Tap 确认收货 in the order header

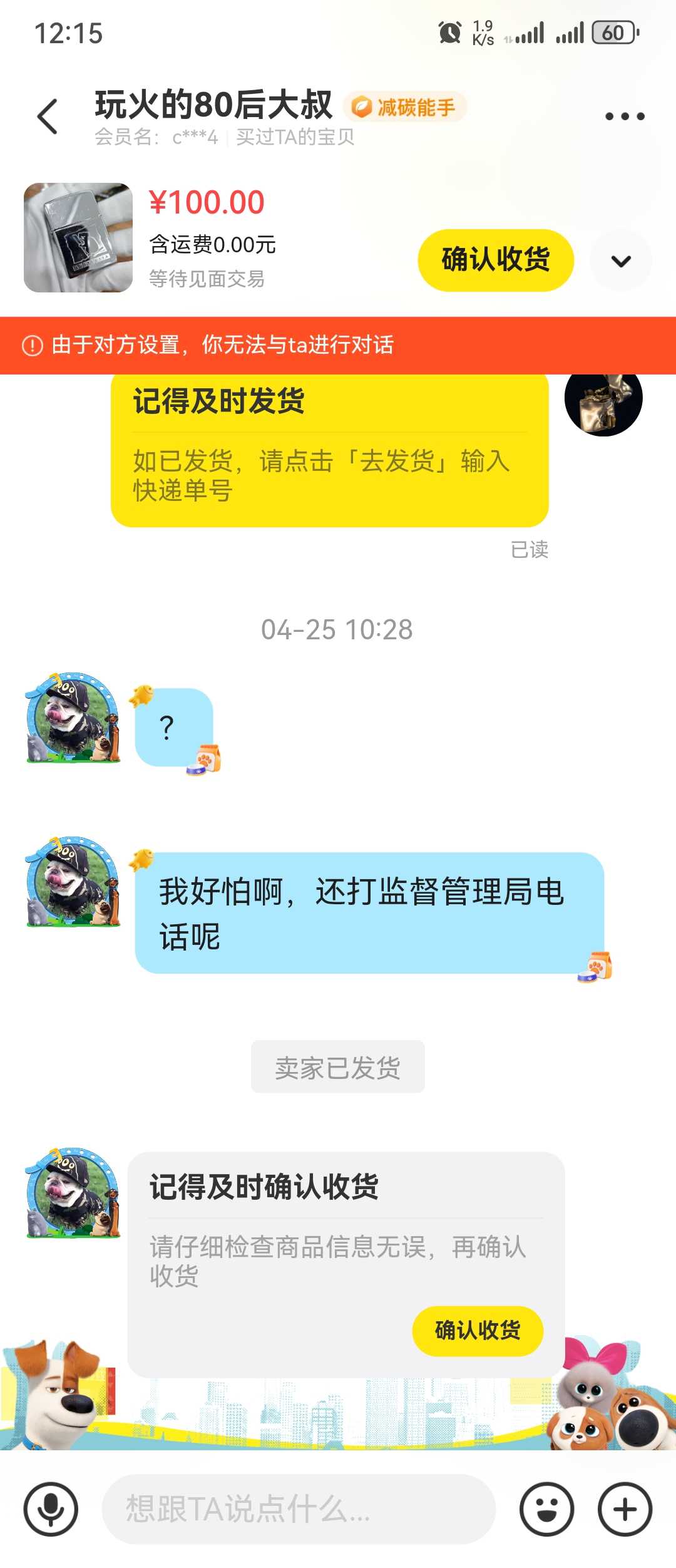tap(496, 260)
